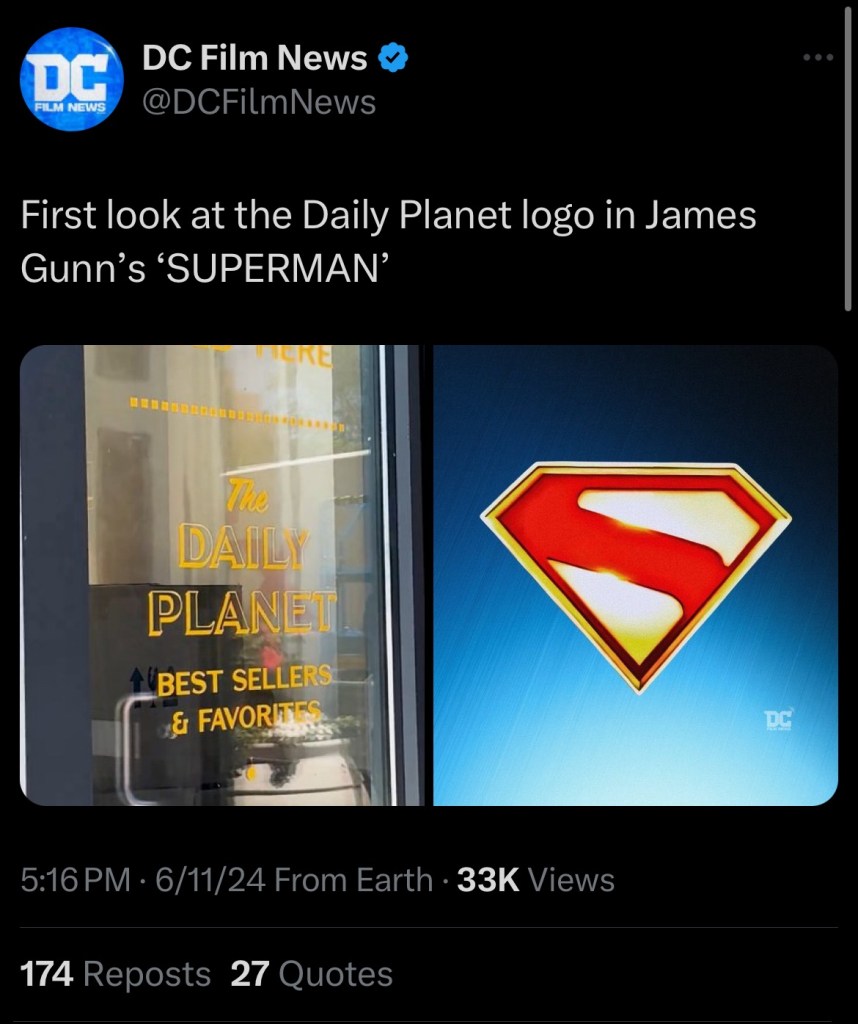View the 27 Quotes list

311,974
